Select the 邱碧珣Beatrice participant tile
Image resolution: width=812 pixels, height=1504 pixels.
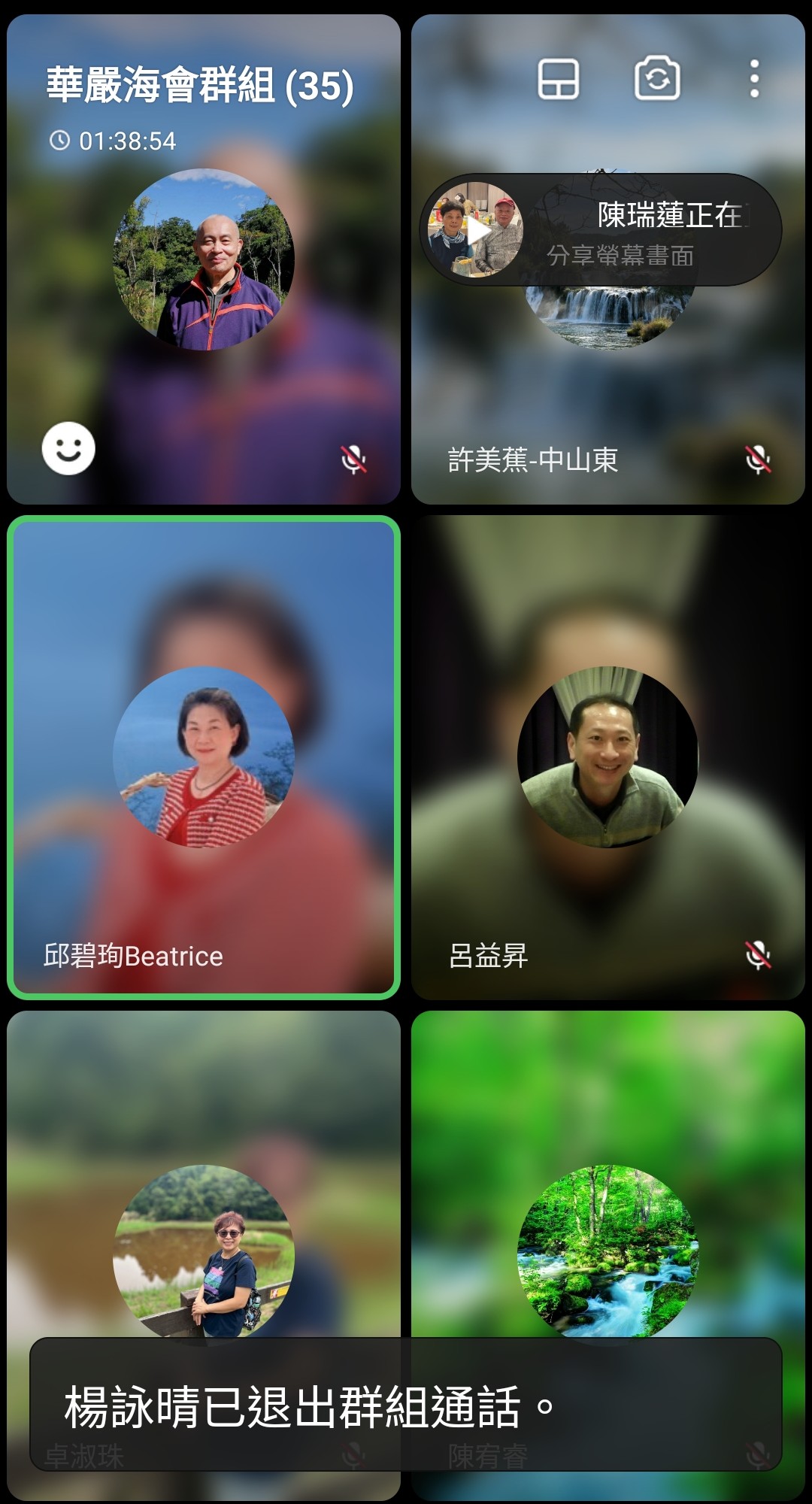[203, 757]
